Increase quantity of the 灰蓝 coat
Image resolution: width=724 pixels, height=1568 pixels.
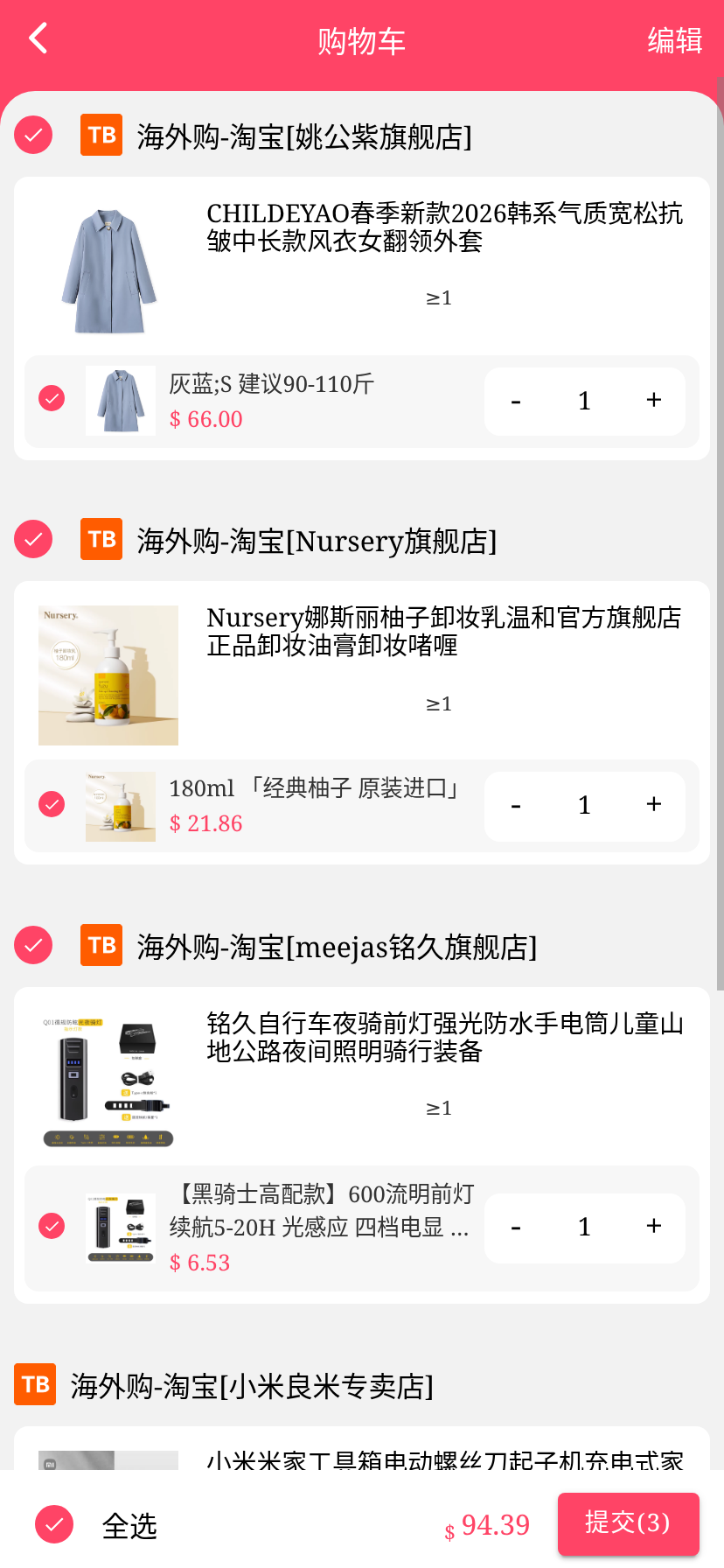pos(653,401)
